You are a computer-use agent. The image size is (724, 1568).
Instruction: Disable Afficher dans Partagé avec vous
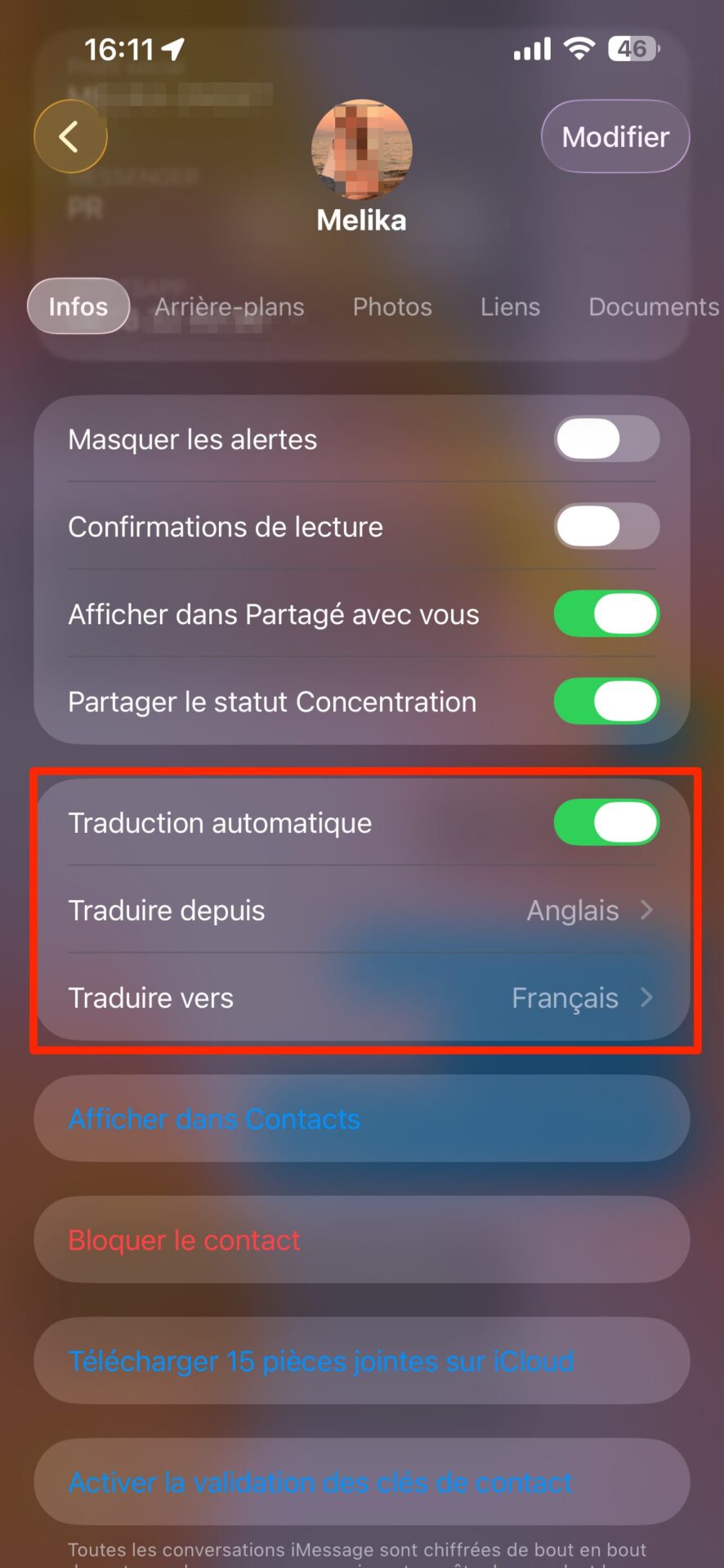606,614
